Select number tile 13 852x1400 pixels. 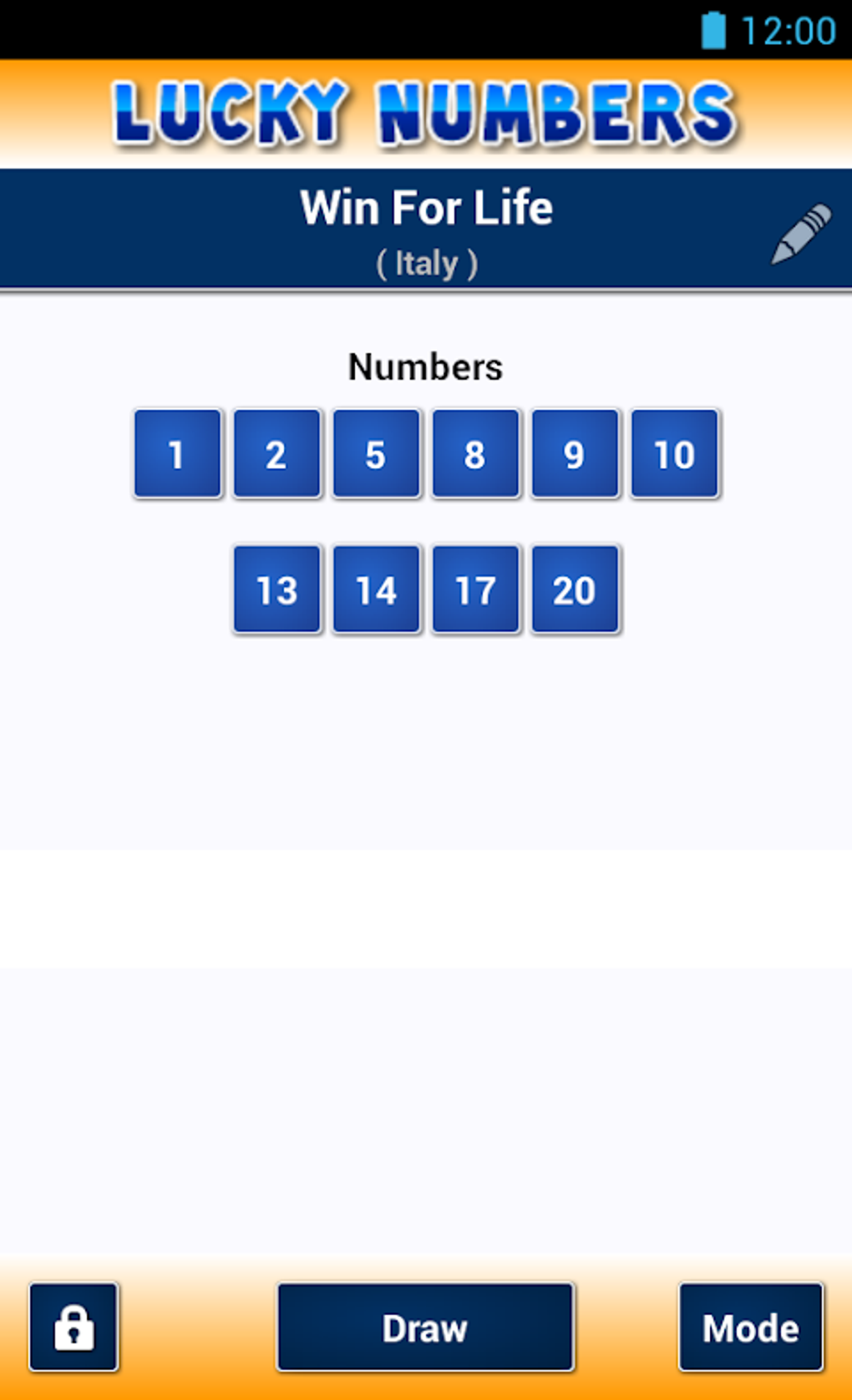click(276, 590)
